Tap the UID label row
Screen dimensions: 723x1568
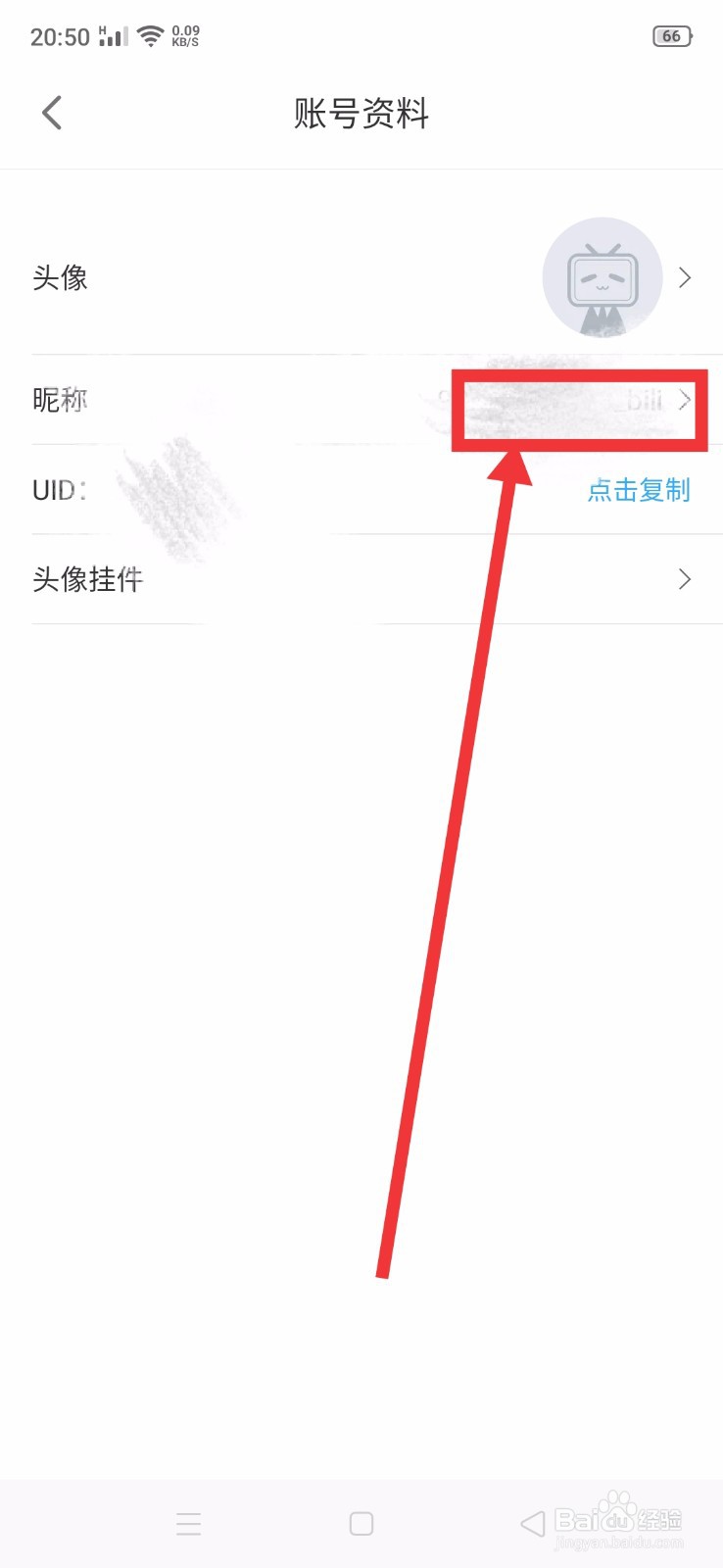pyautogui.click(x=56, y=490)
